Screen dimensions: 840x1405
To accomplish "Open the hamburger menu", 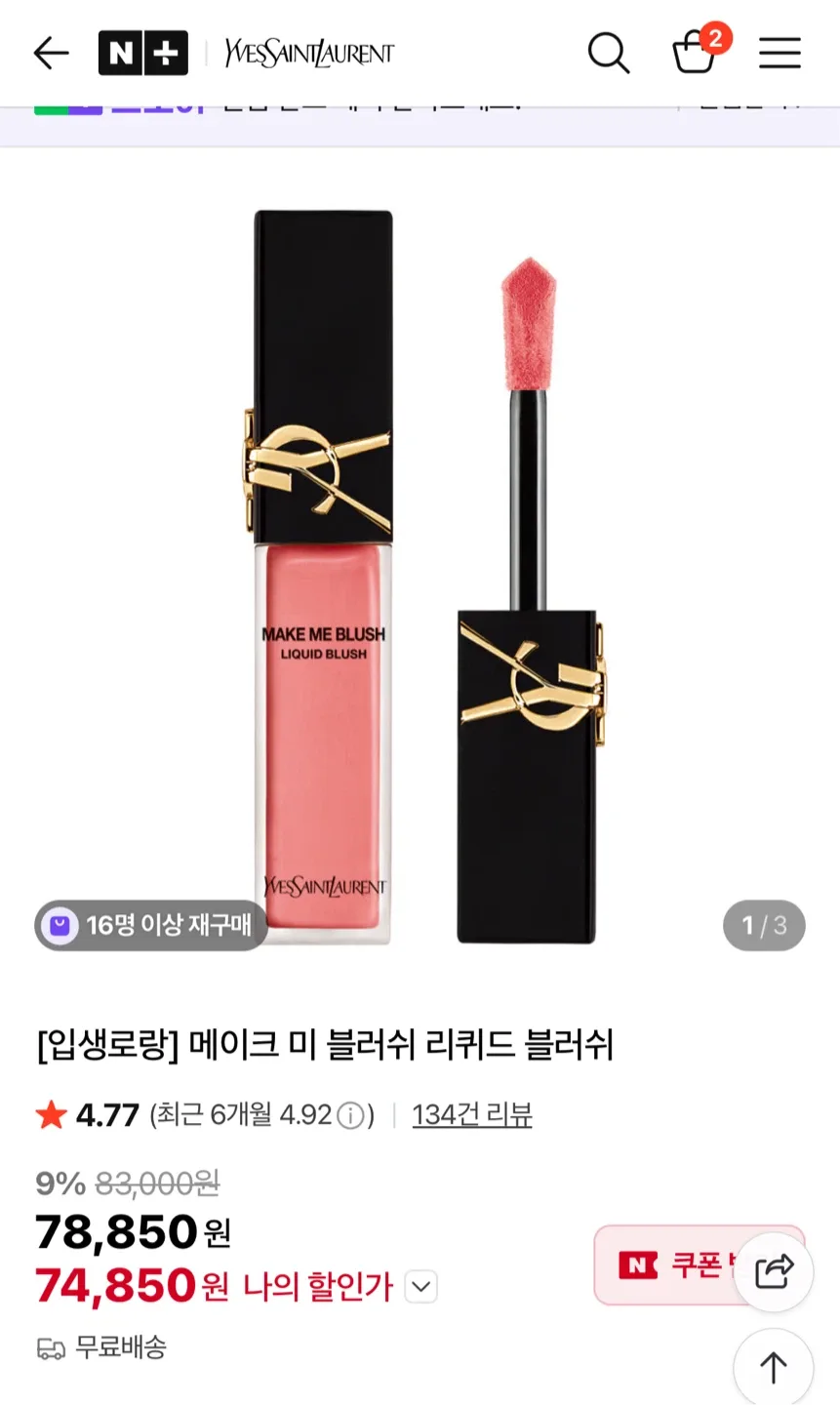I will pos(780,53).
